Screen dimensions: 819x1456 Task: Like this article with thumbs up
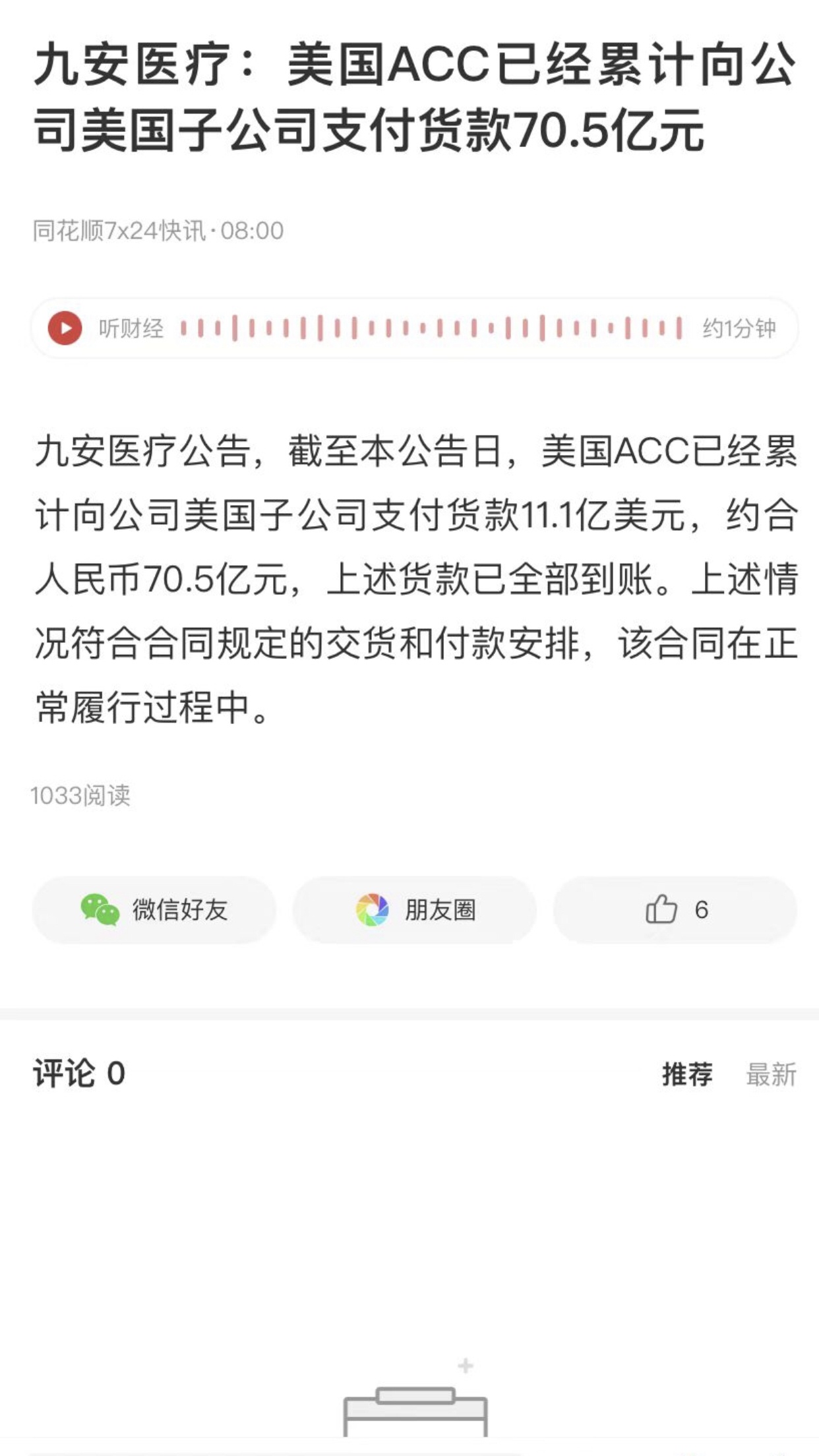click(675, 909)
